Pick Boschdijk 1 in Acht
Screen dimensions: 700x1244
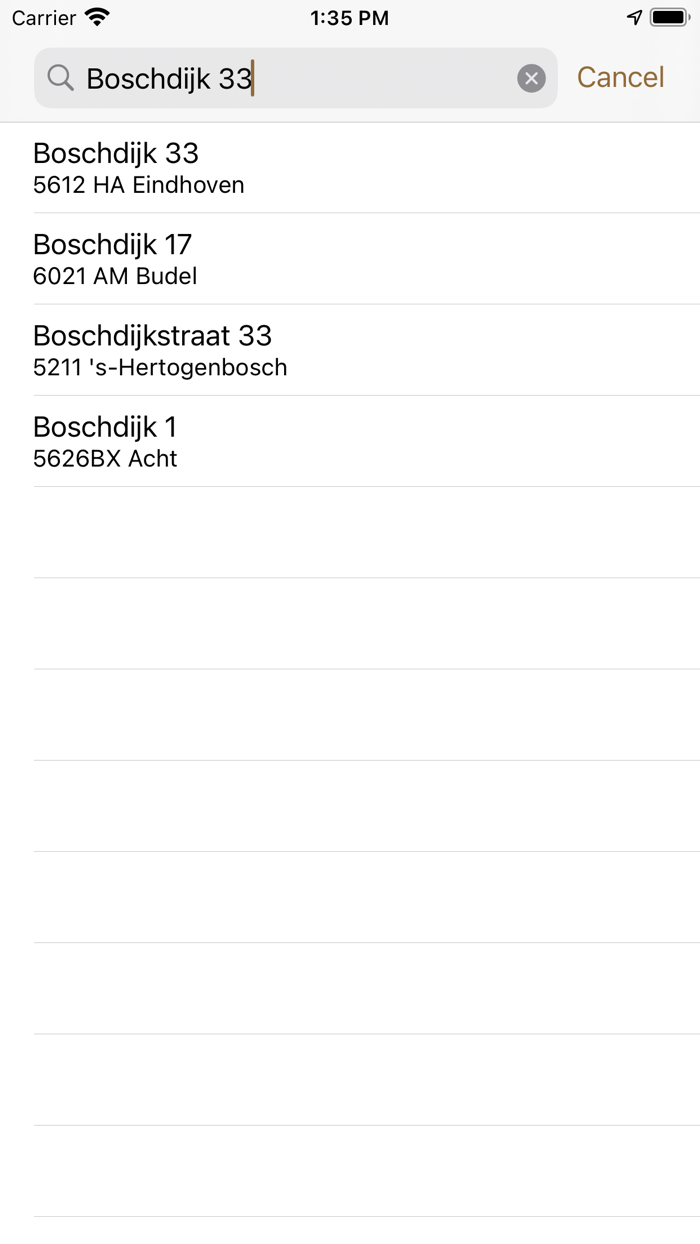tap(350, 441)
